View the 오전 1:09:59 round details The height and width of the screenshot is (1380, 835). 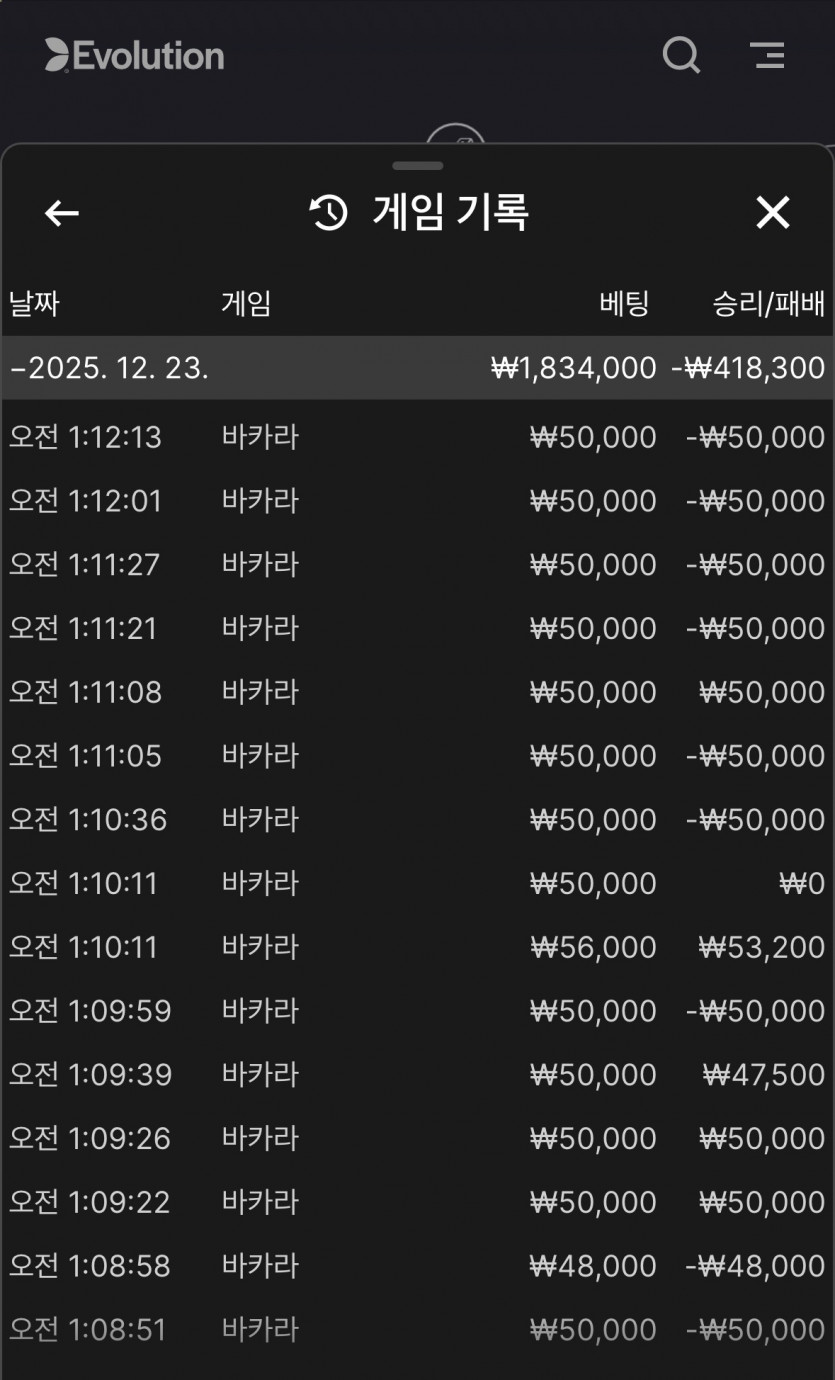417,1011
